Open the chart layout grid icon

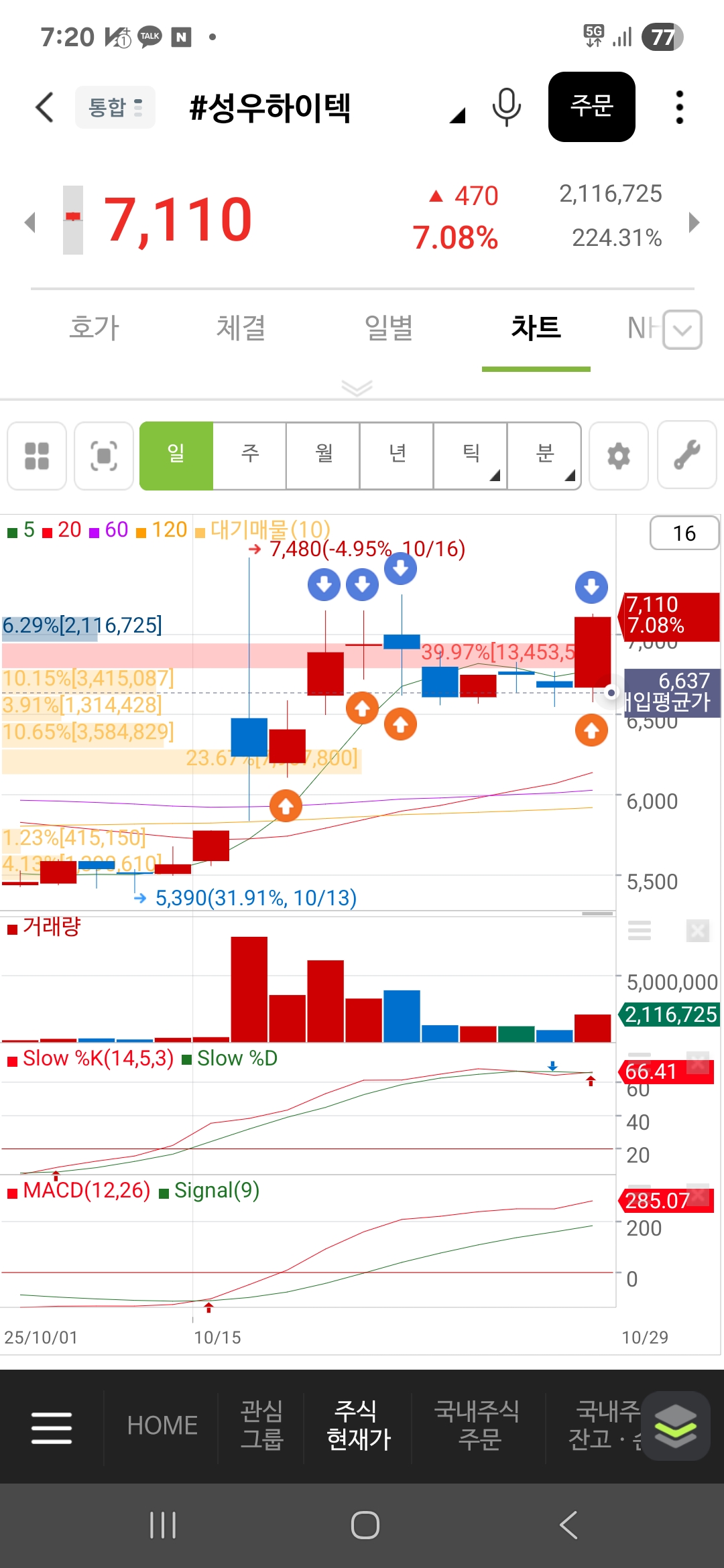[x=37, y=456]
